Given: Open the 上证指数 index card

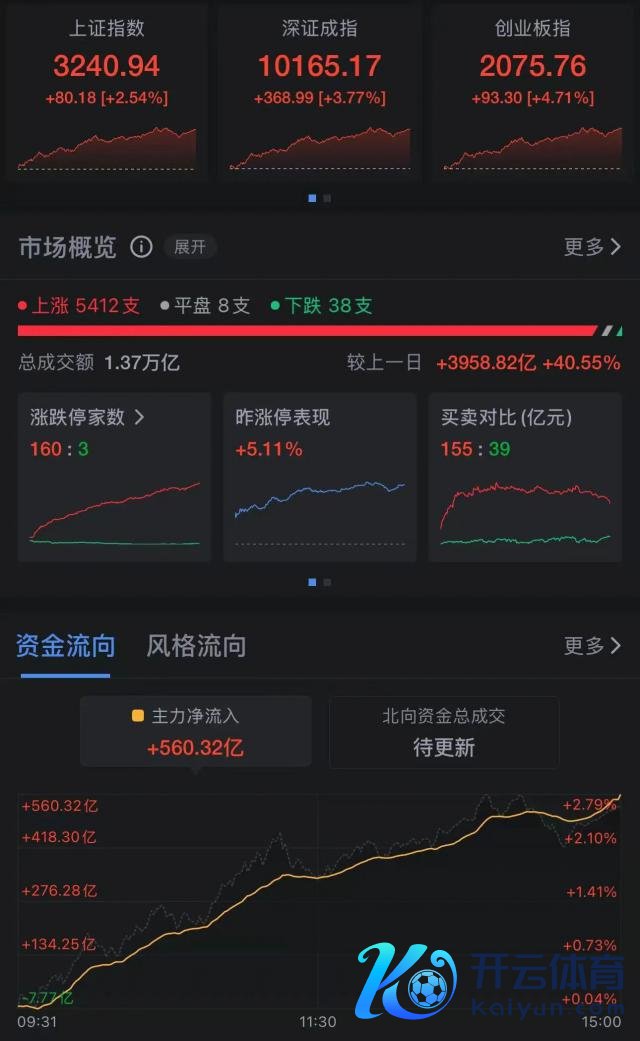Looking at the screenshot, I should [106, 92].
